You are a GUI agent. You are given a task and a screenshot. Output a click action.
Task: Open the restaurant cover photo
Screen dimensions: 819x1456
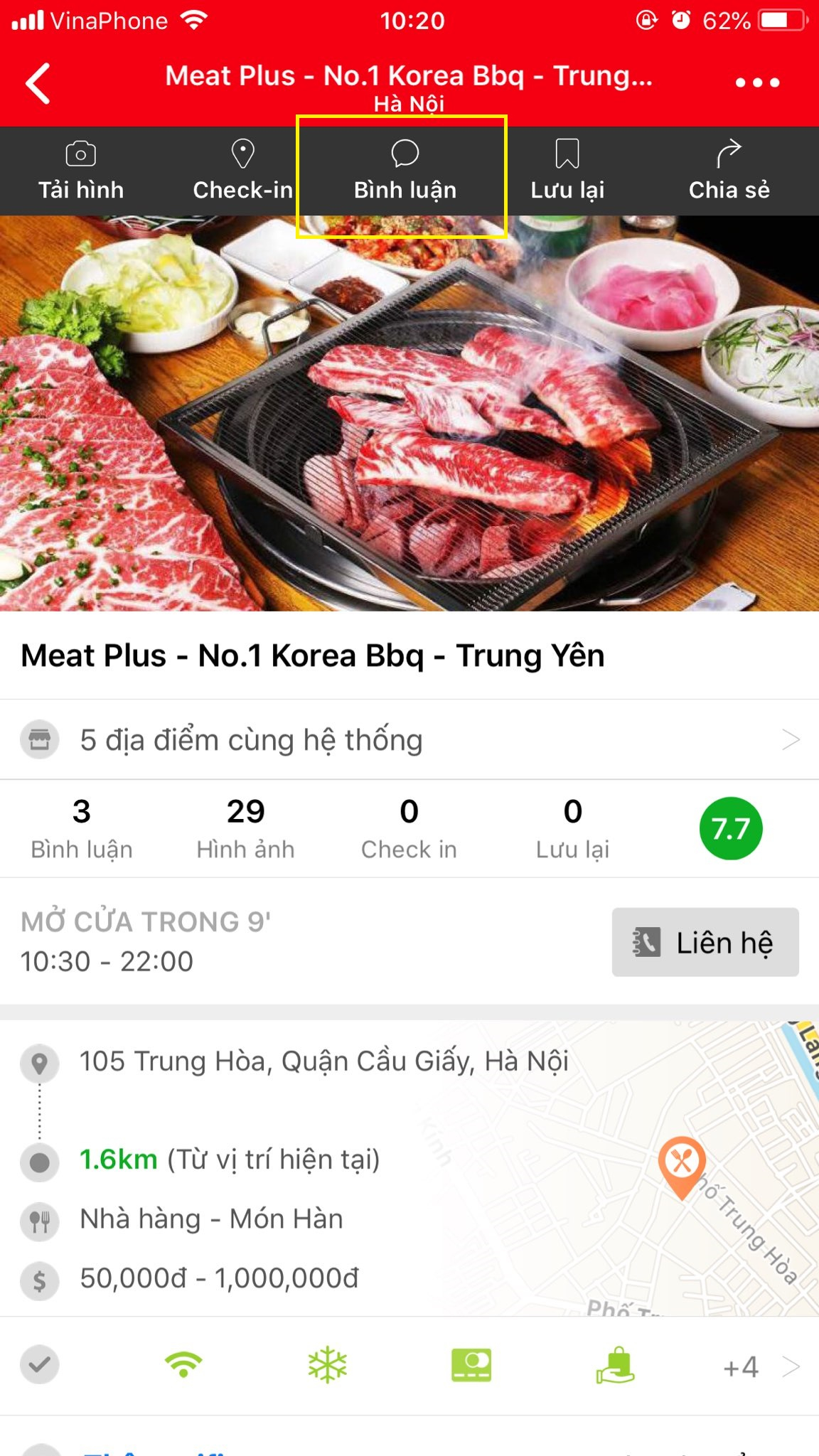click(x=409, y=412)
